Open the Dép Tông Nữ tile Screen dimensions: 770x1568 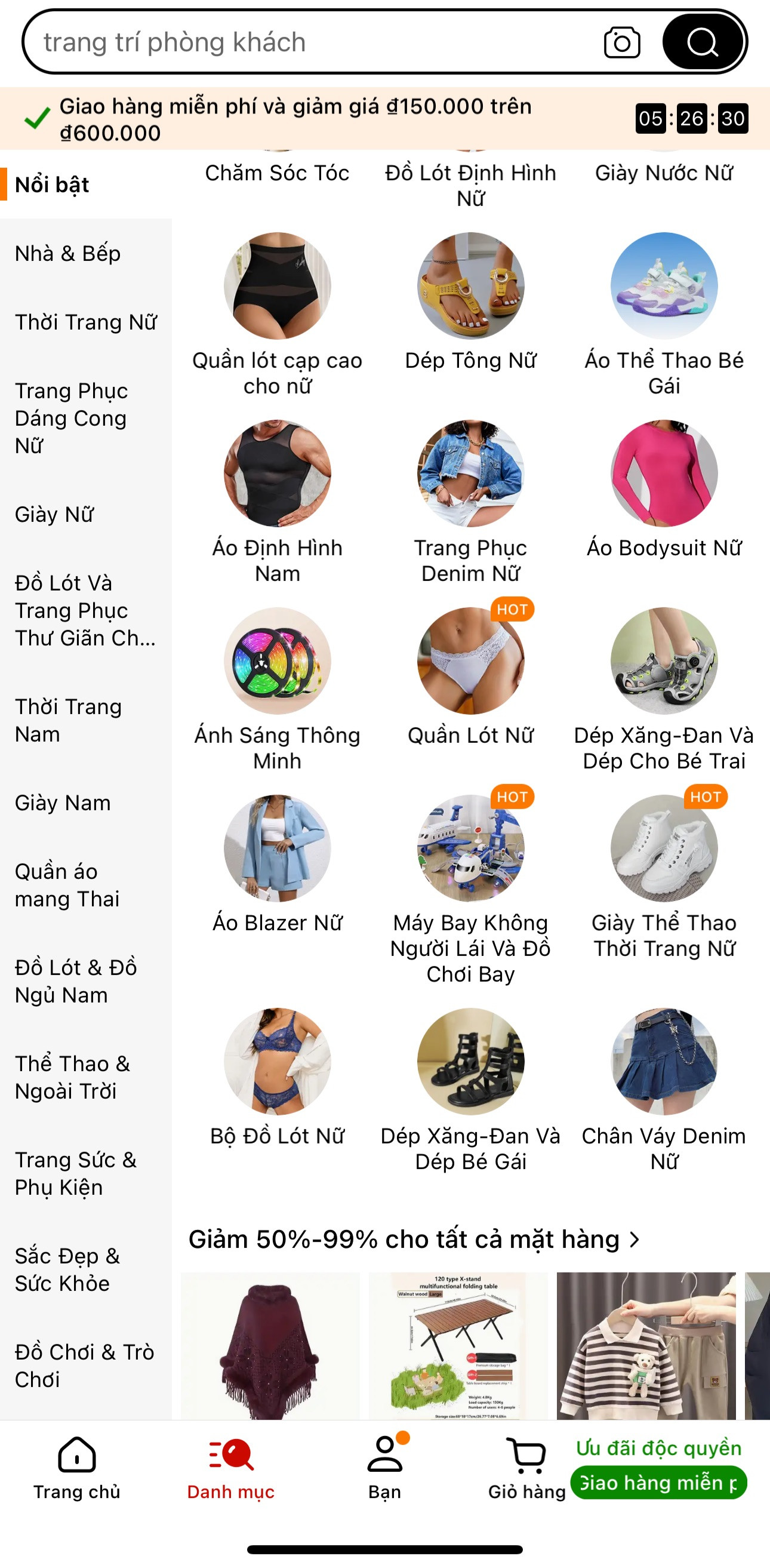pos(470,305)
